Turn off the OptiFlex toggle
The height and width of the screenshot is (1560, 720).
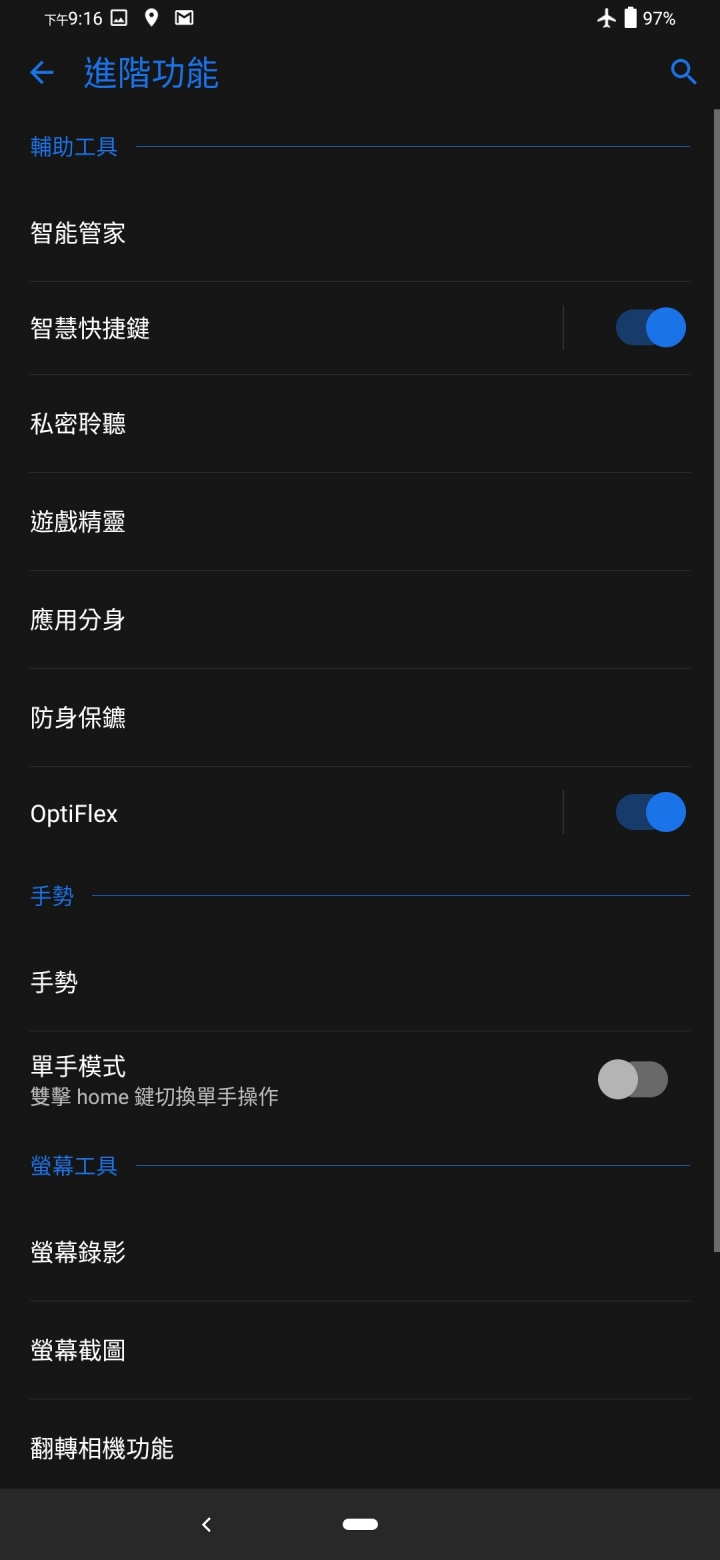651,812
